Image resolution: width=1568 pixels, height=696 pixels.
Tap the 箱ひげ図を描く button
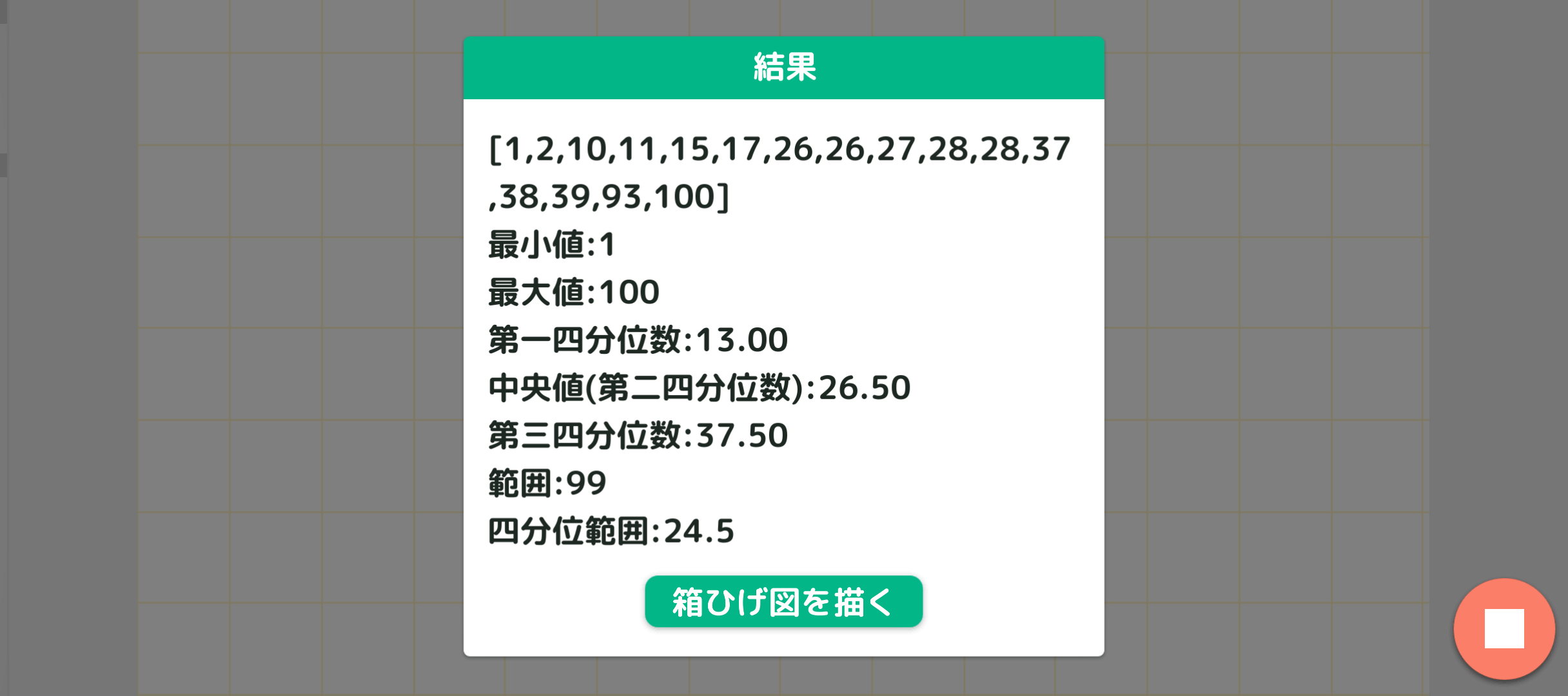[x=783, y=602]
